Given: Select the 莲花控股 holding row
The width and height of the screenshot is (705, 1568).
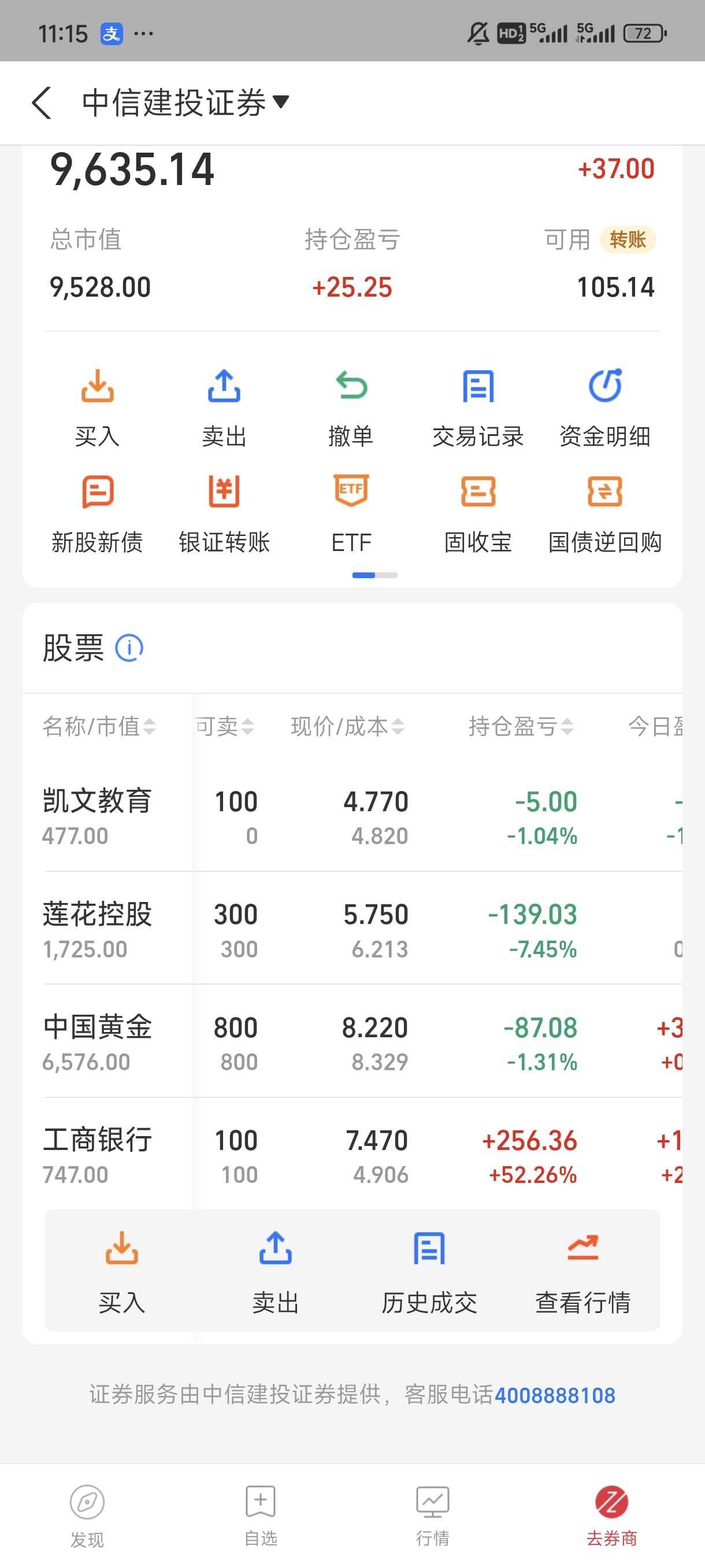Looking at the screenshot, I should coord(352,930).
